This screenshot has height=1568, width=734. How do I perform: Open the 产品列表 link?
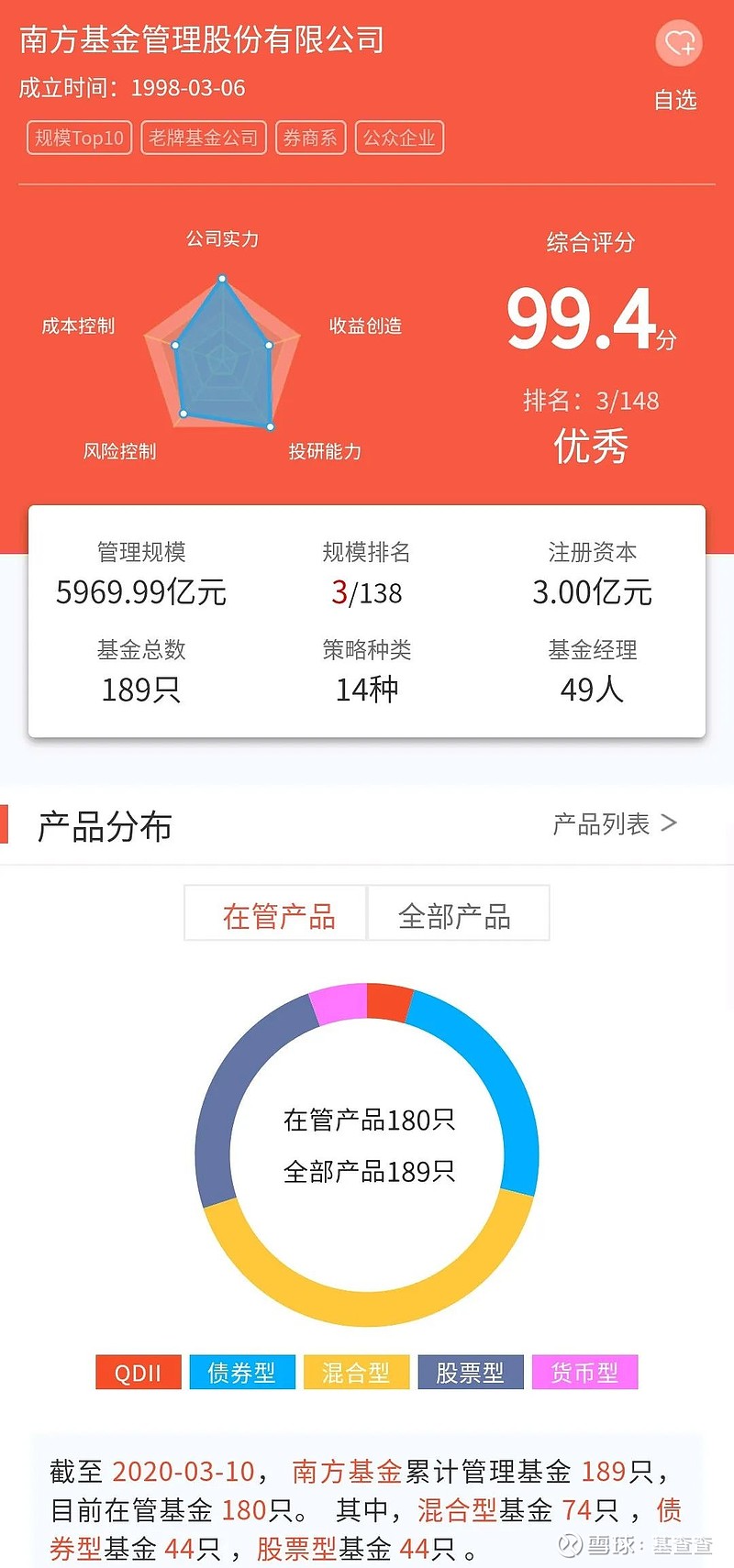(615, 823)
